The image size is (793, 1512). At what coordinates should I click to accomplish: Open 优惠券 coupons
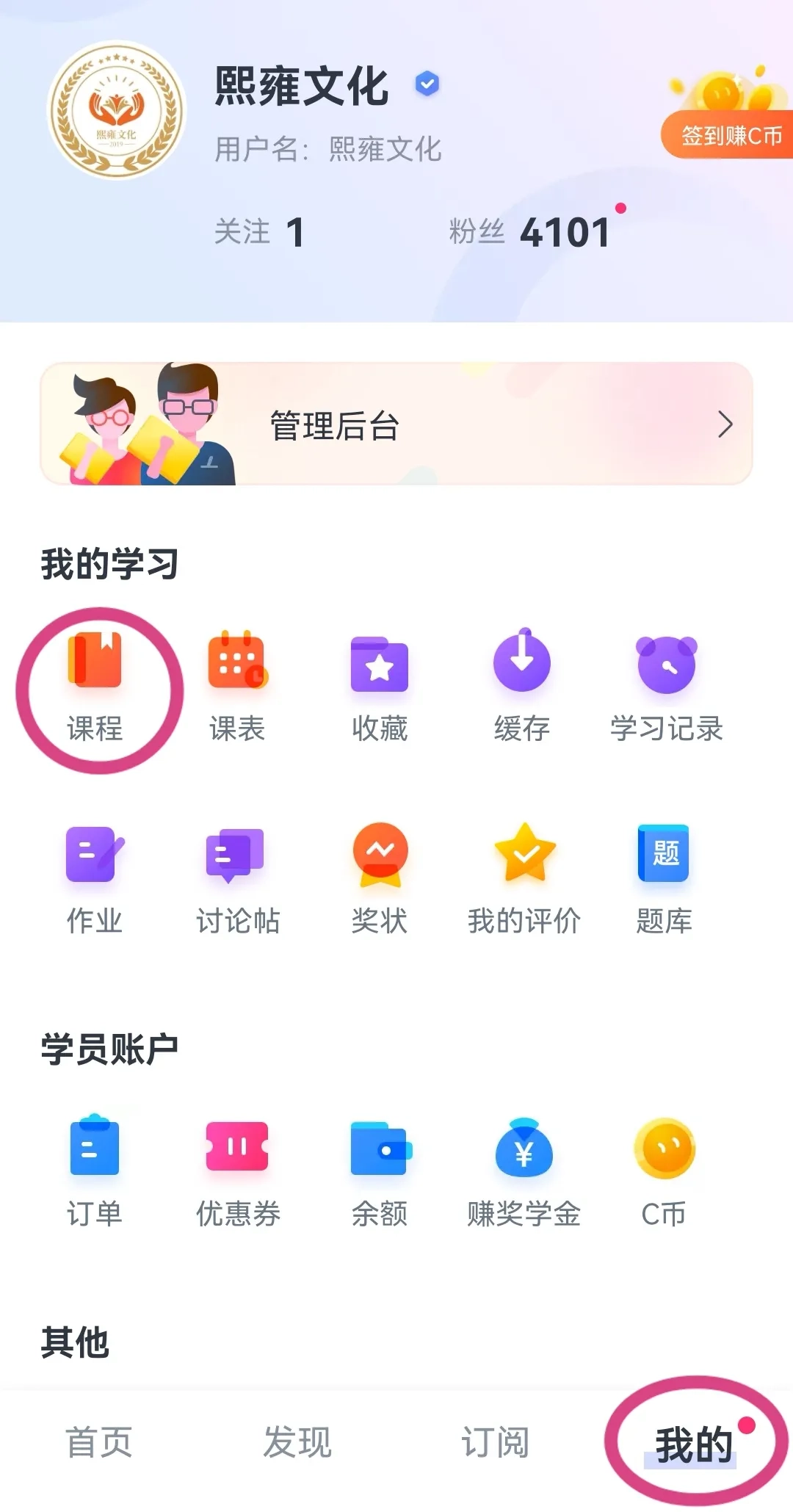[x=237, y=1173]
